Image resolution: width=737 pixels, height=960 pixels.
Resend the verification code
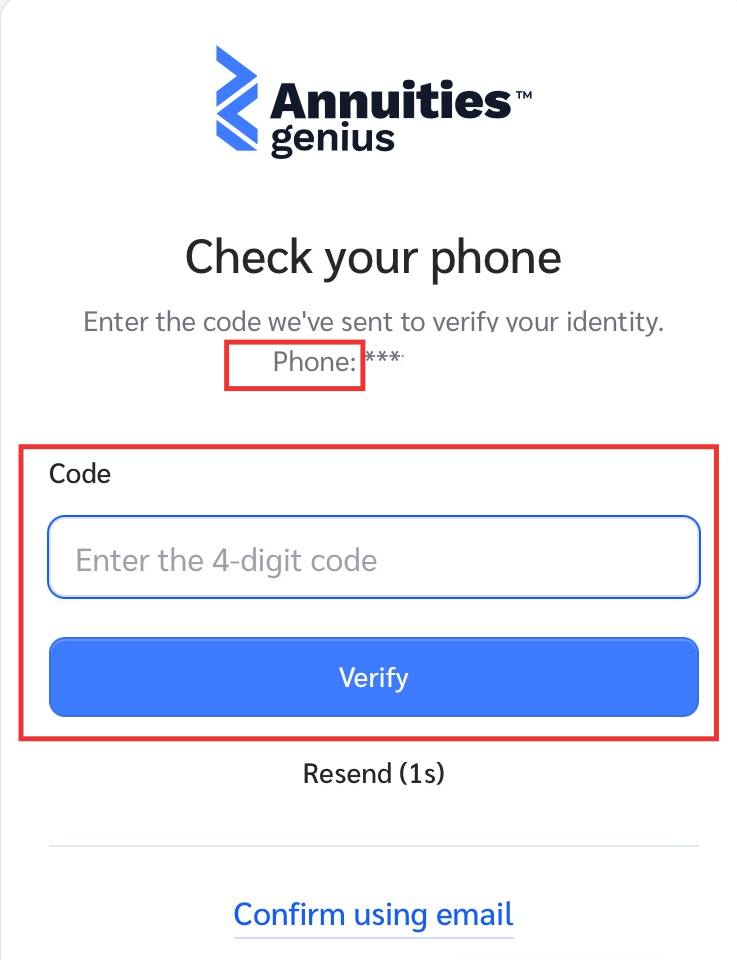pyautogui.click(x=373, y=773)
